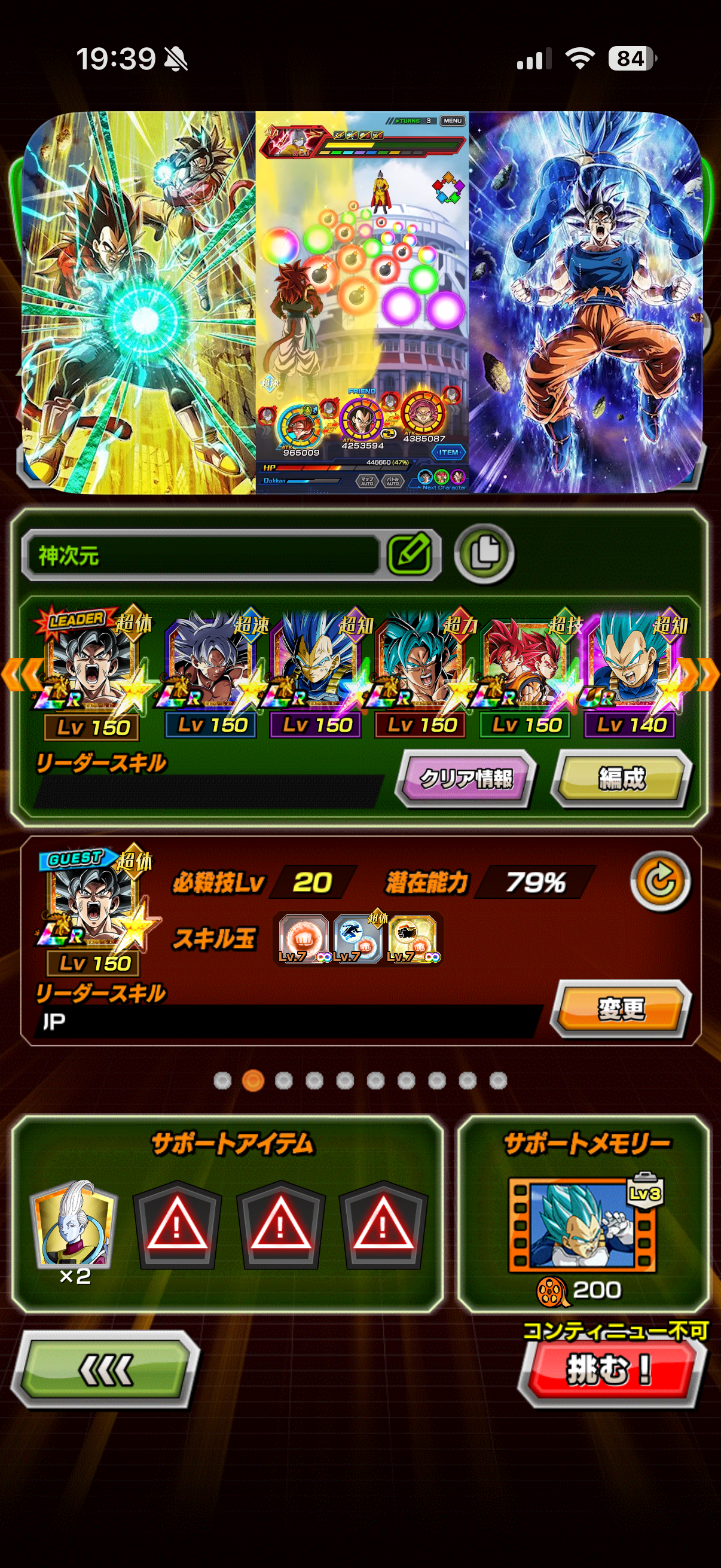Open クリア情報 clear info
Image resolution: width=721 pixels, height=1568 pixels.
pyautogui.click(x=466, y=779)
